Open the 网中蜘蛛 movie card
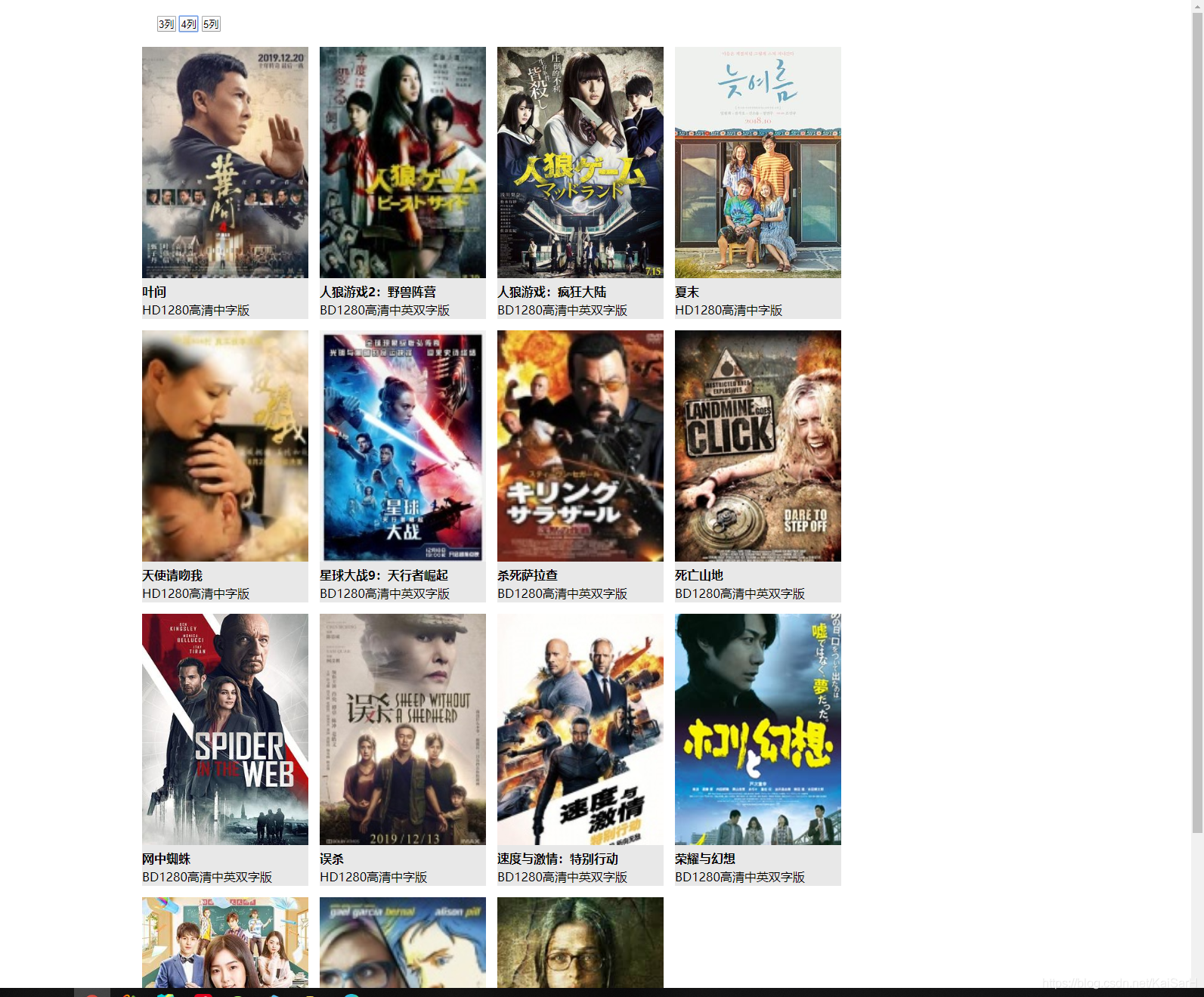The width and height of the screenshot is (1204, 997). click(x=224, y=729)
